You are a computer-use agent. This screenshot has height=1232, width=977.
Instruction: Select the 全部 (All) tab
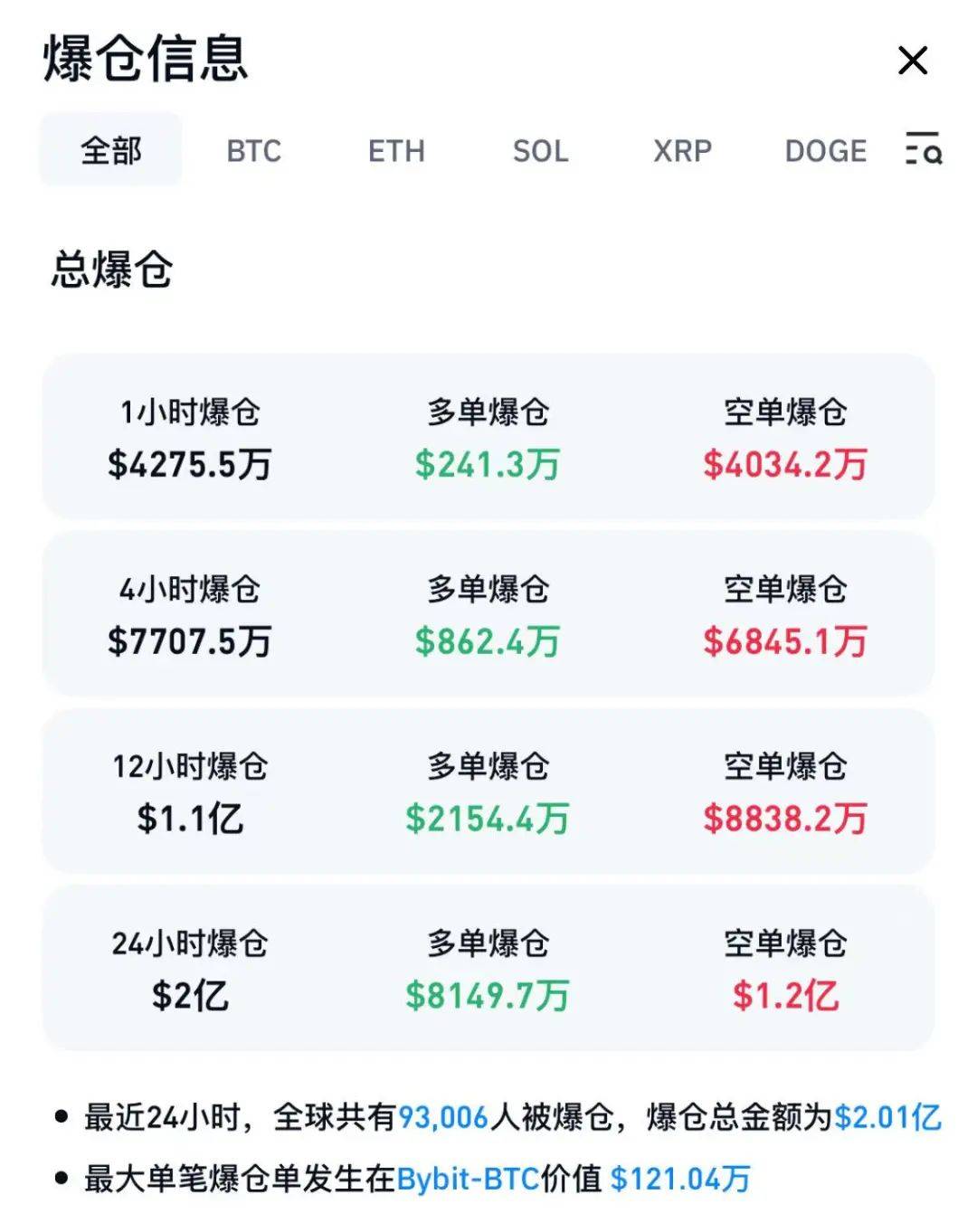110,151
